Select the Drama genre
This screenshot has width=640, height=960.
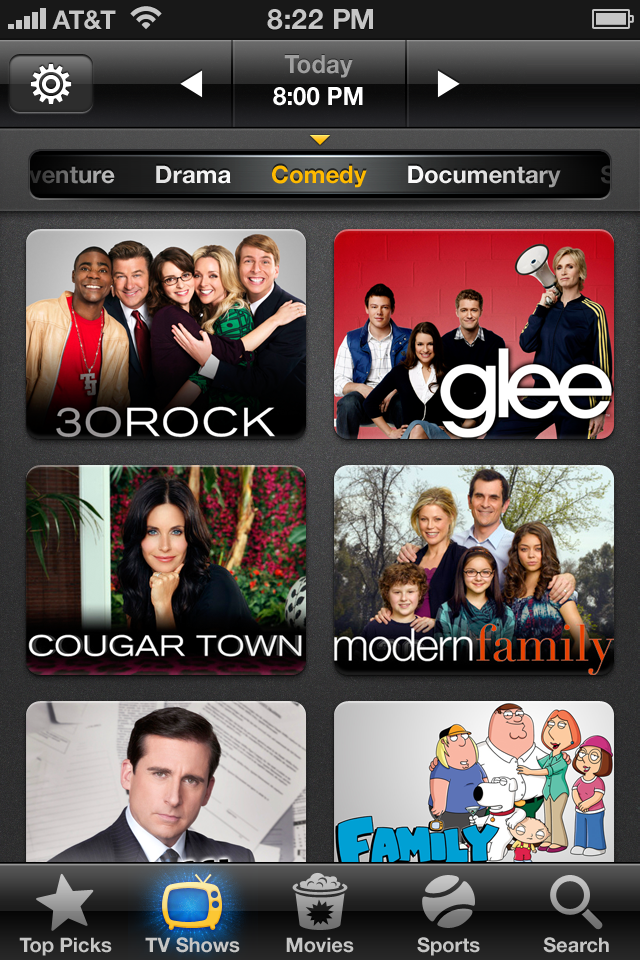pyautogui.click(x=193, y=175)
